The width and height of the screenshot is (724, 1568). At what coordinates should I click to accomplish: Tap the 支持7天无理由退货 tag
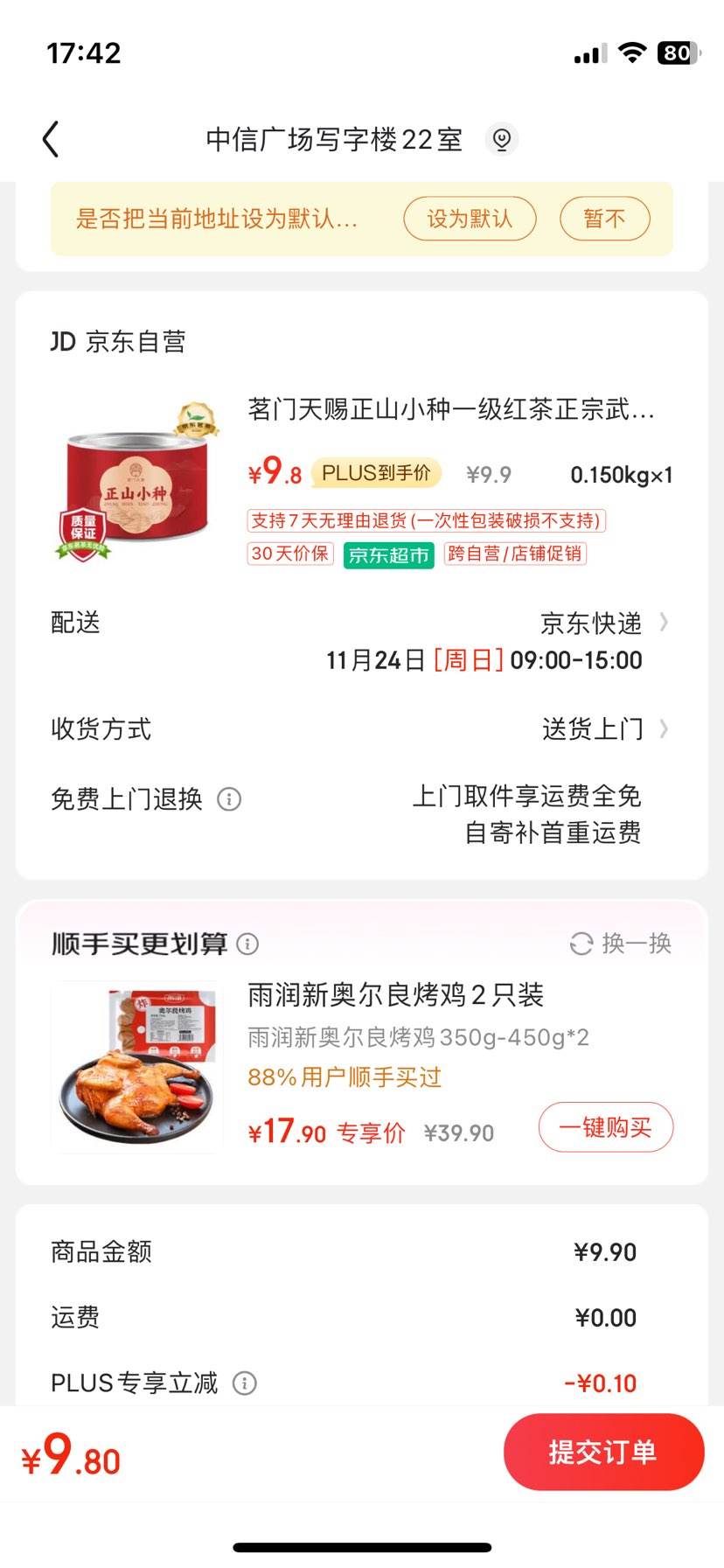[x=426, y=520]
